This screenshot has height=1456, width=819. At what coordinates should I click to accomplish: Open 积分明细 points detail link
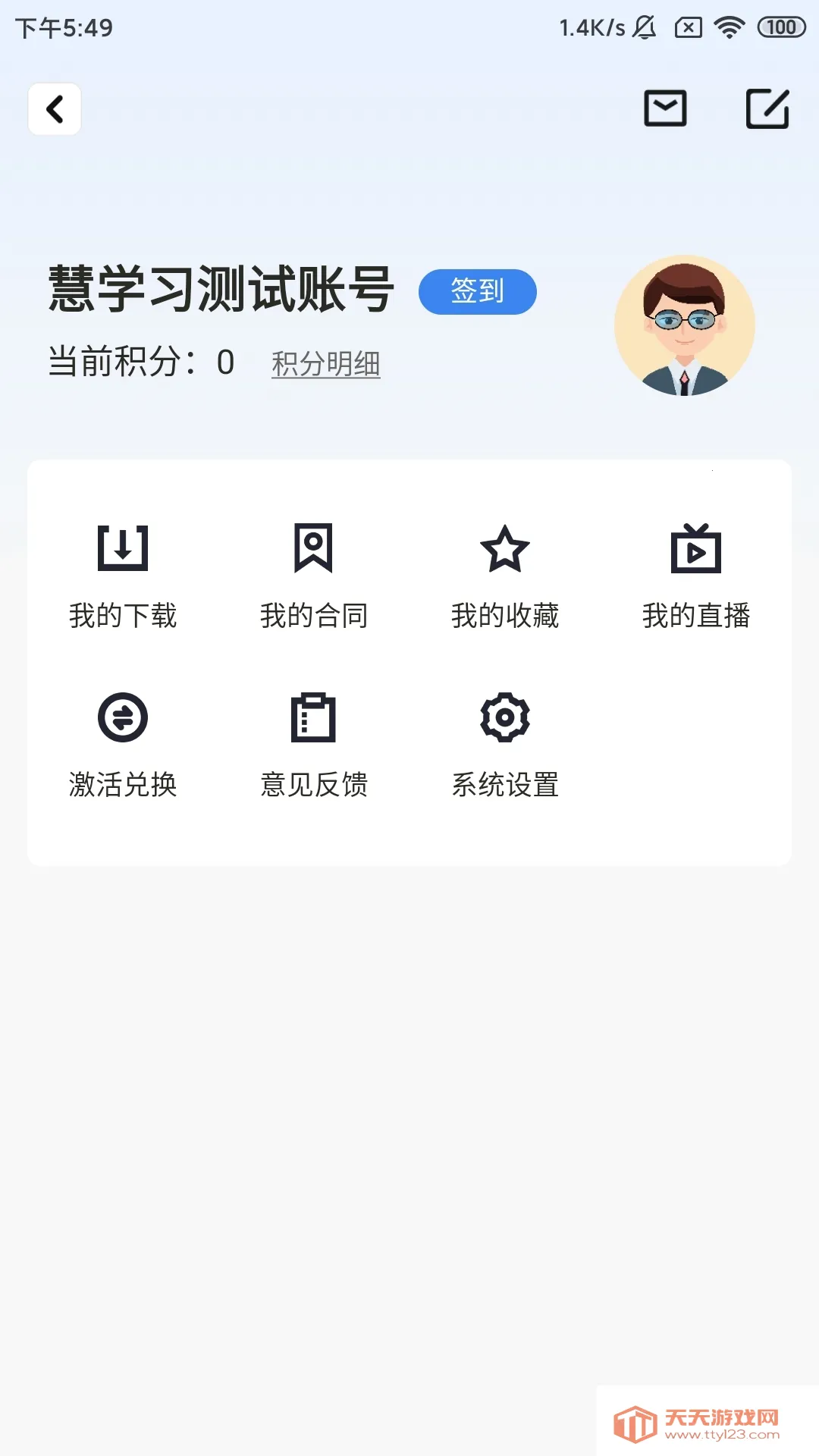[x=325, y=365]
